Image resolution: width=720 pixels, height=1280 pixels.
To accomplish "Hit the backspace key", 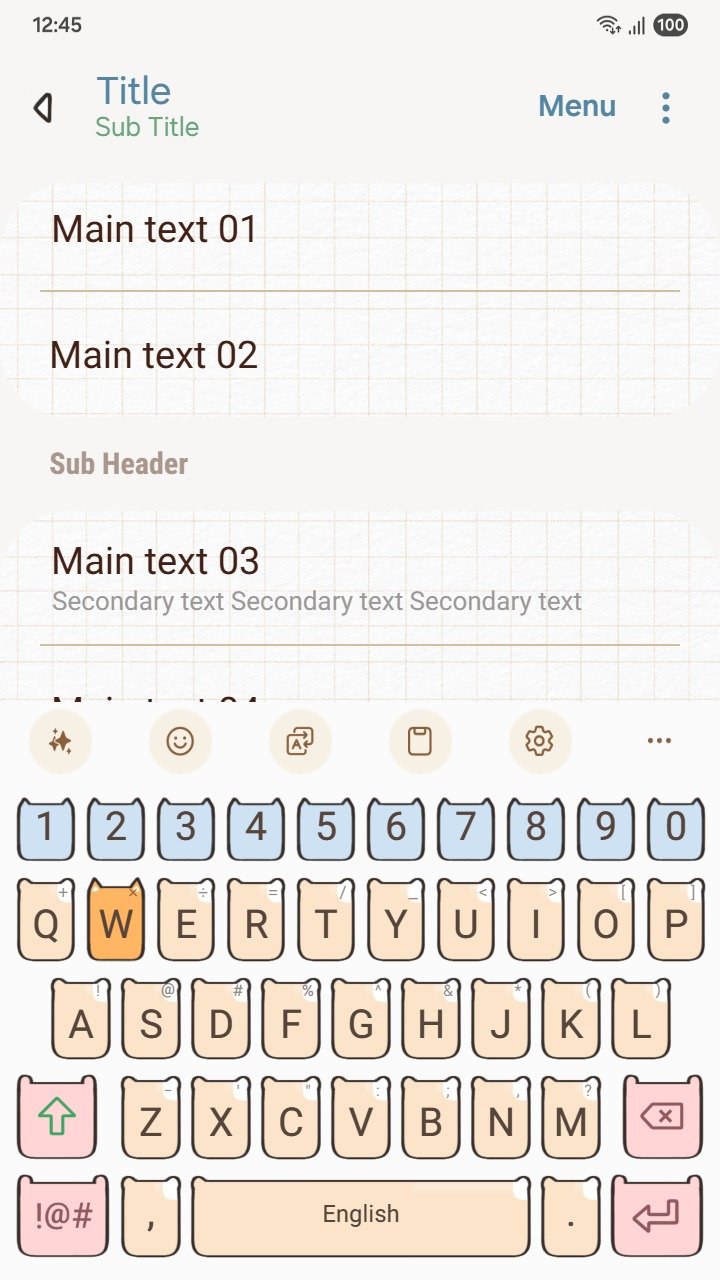I will pos(662,1118).
